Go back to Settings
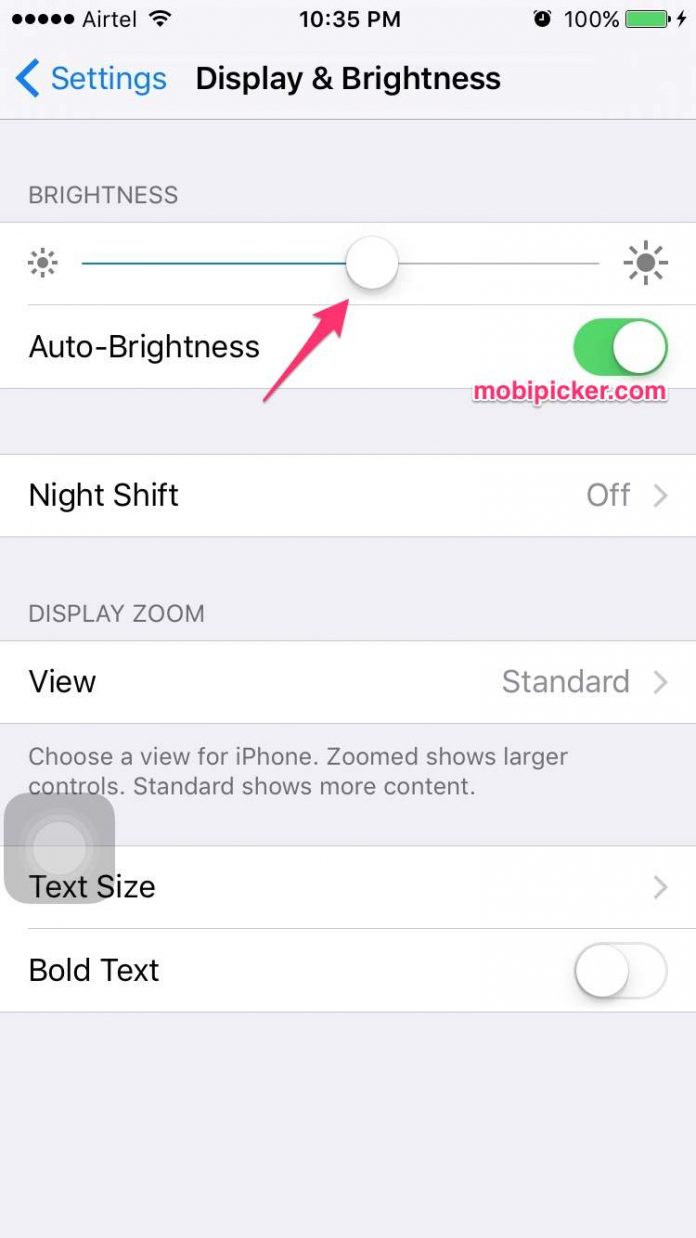This screenshot has width=696, height=1238. point(92,79)
